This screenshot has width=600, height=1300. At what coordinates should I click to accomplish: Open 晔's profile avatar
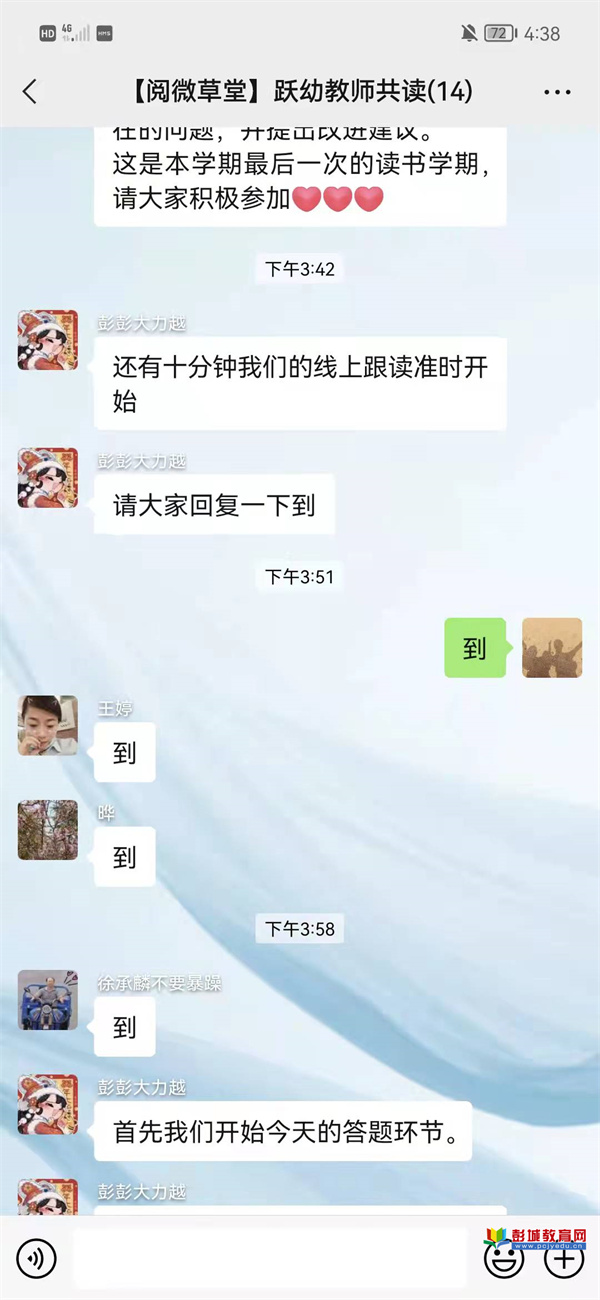tap(47, 830)
